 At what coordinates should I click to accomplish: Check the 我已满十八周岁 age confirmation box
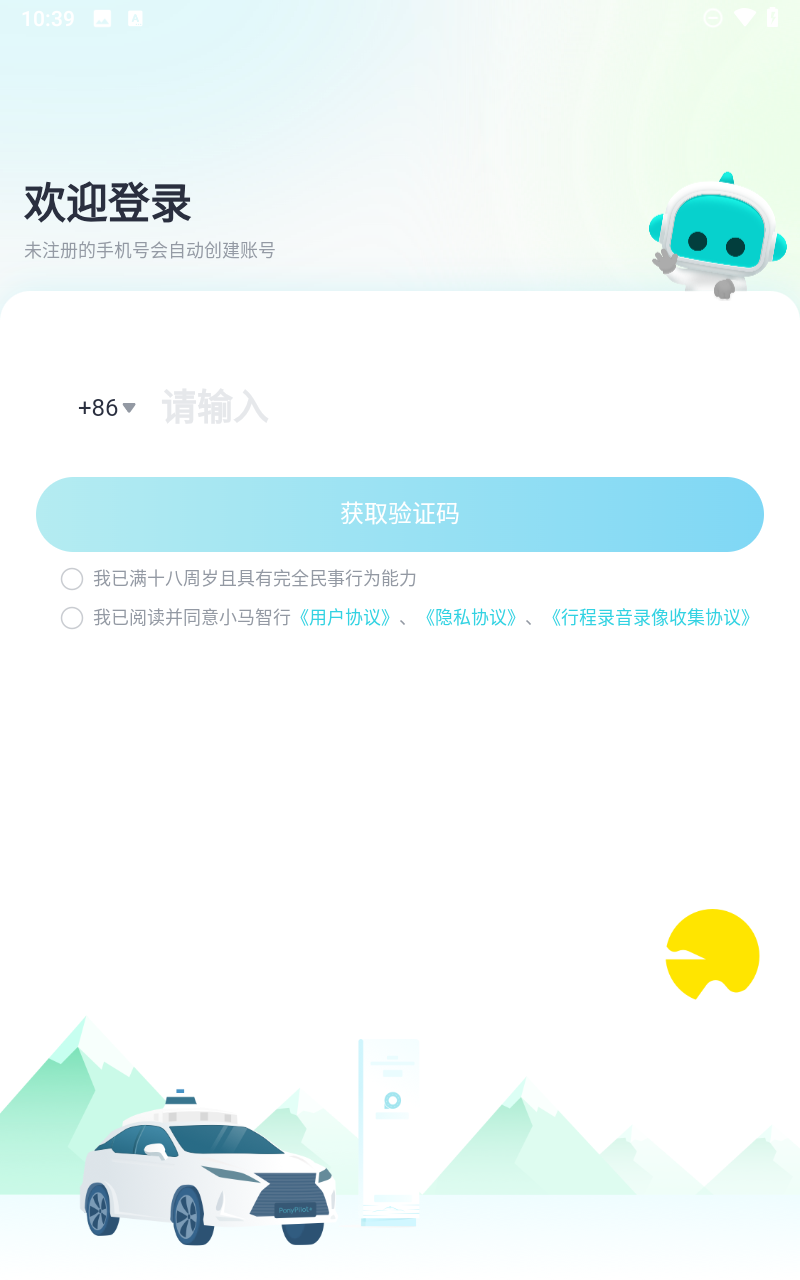72,579
